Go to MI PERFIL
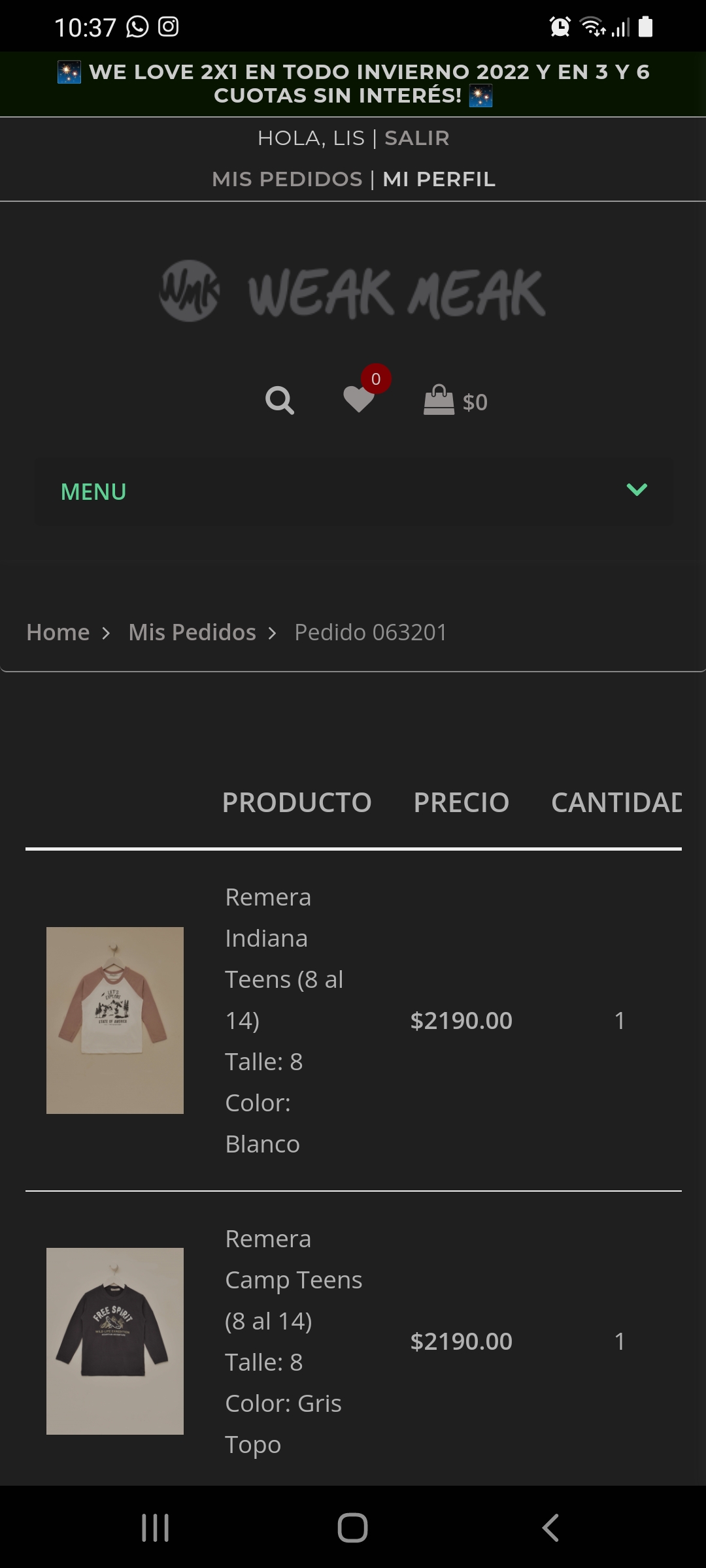The height and width of the screenshot is (1568, 706). point(439,179)
